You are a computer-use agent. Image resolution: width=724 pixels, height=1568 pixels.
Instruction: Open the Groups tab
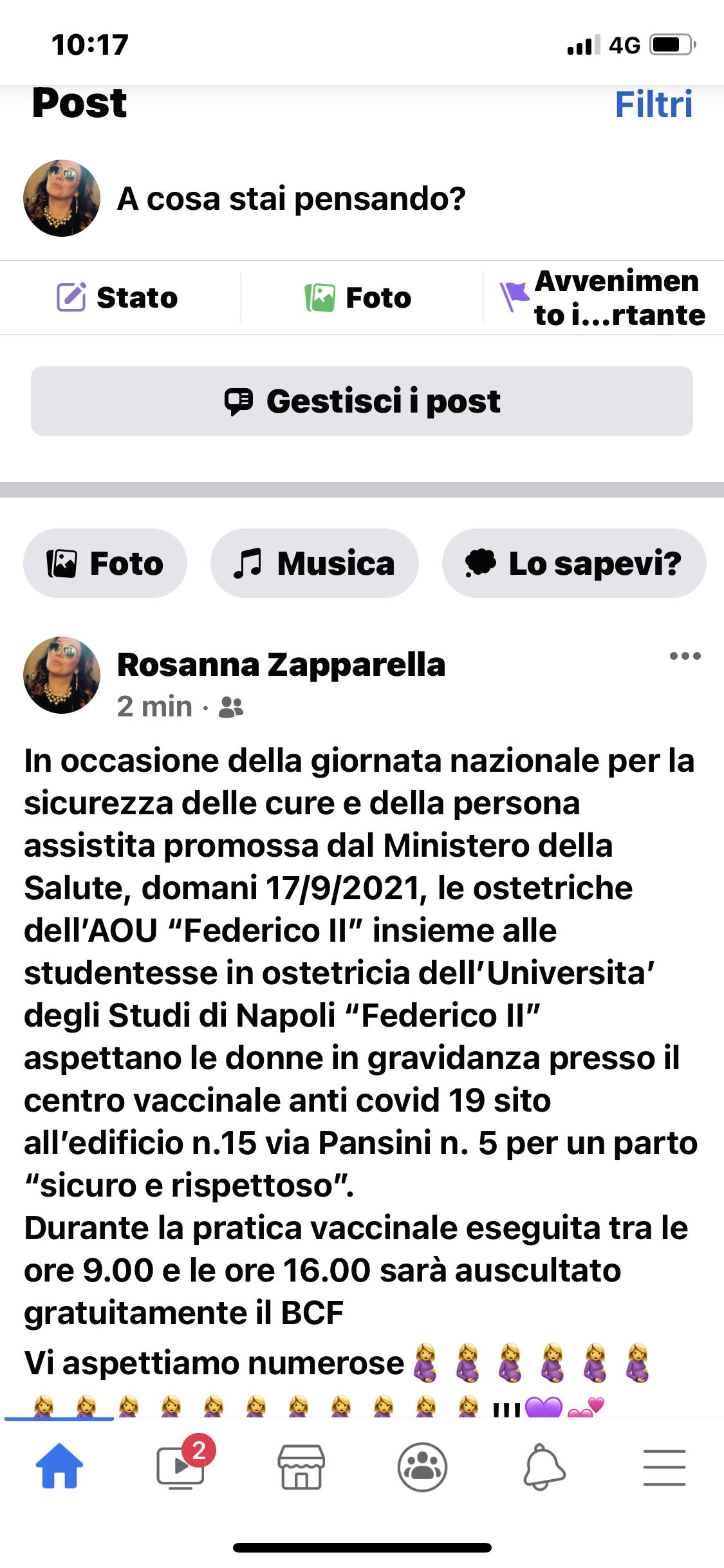click(x=422, y=1467)
